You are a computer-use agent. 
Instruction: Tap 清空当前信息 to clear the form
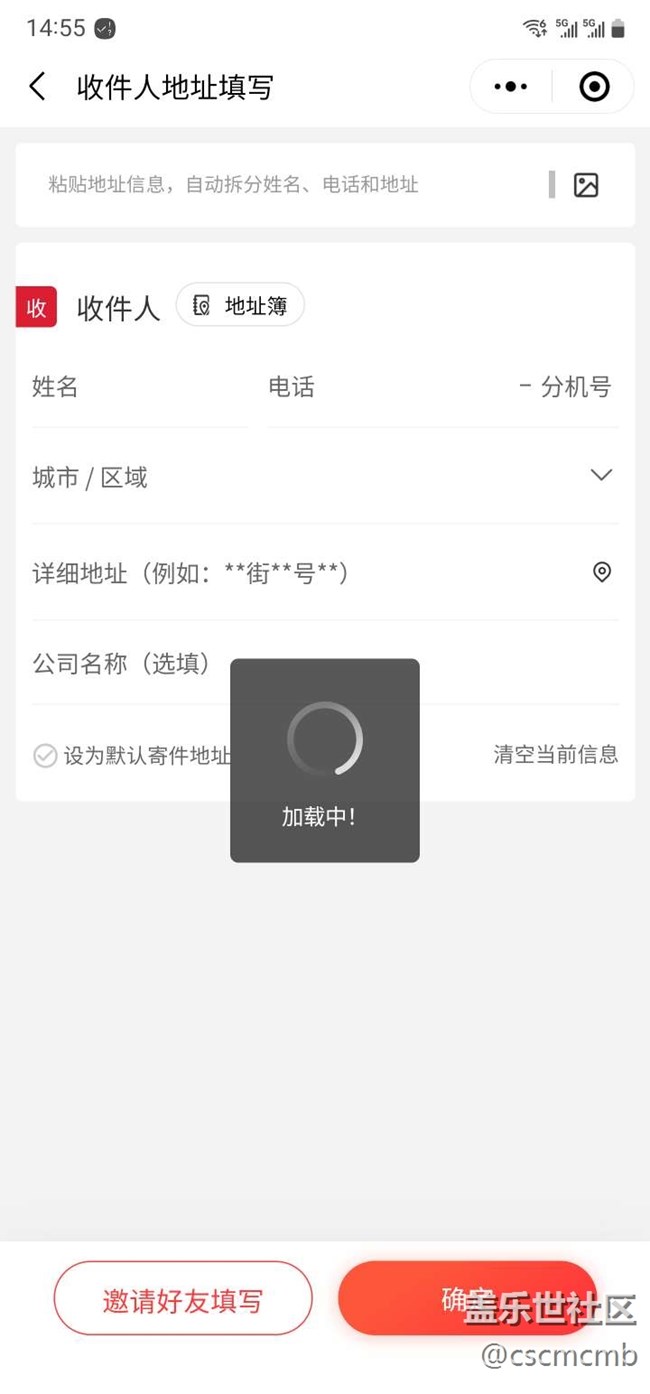click(555, 755)
